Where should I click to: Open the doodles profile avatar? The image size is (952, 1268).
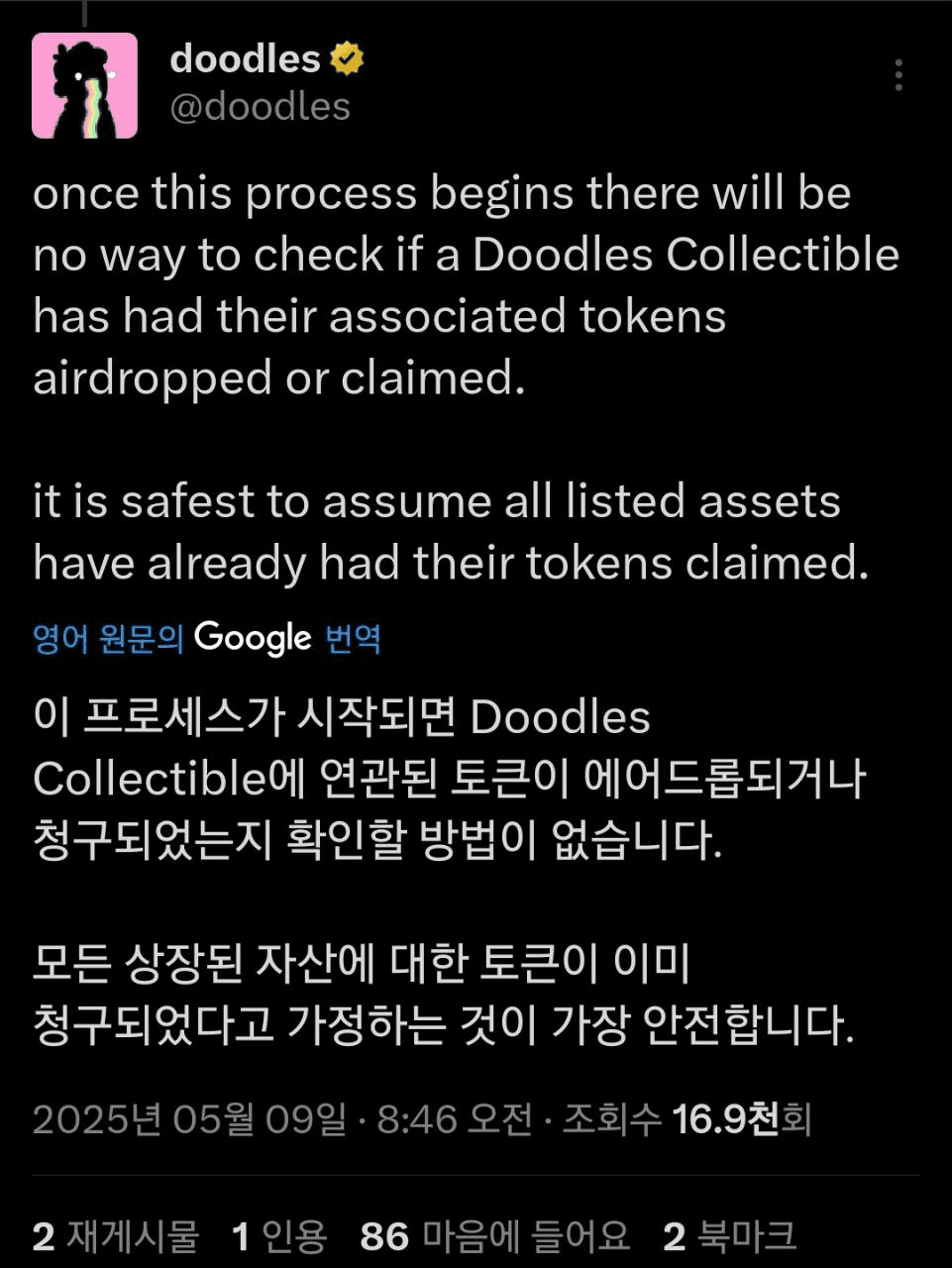(x=84, y=85)
